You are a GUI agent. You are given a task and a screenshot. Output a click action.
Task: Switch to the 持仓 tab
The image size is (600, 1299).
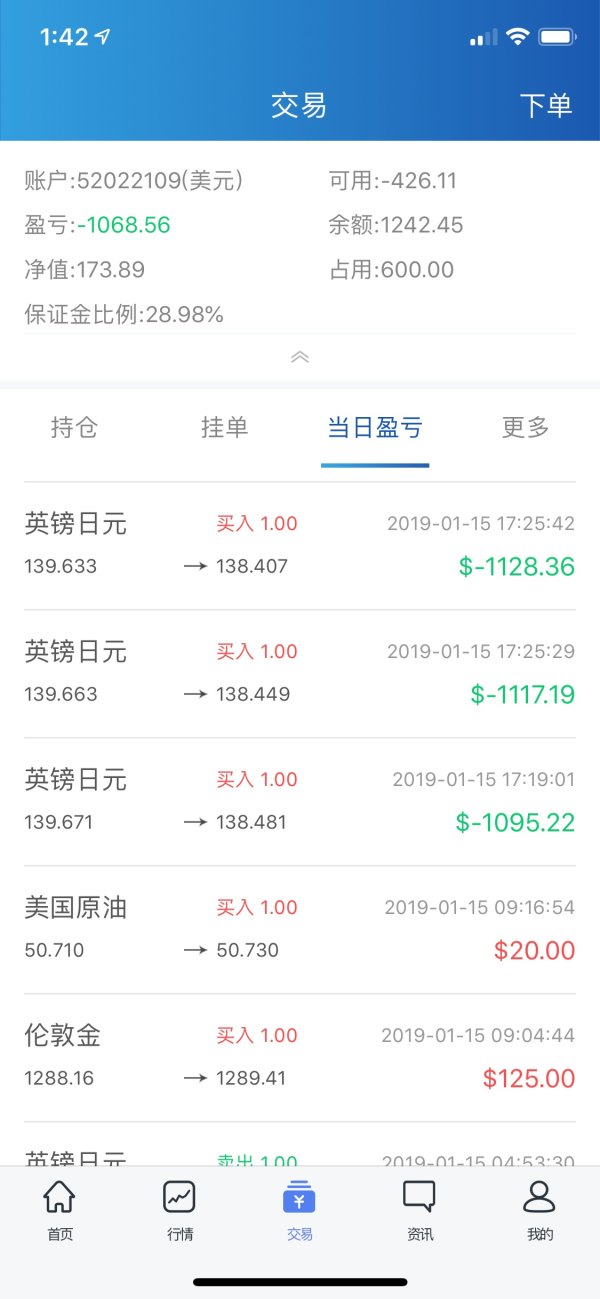(x=74, y=428)
